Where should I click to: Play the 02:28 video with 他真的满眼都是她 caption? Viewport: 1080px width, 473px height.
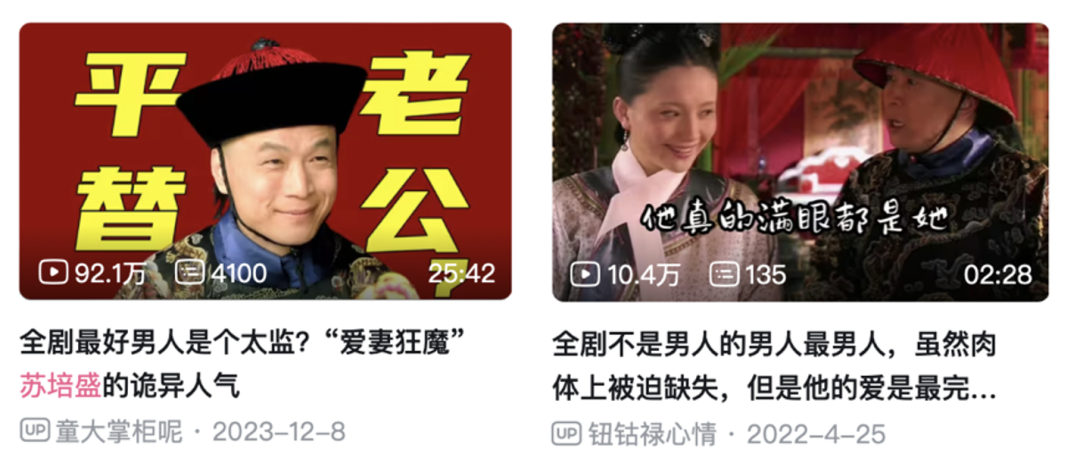pos(800,160)
